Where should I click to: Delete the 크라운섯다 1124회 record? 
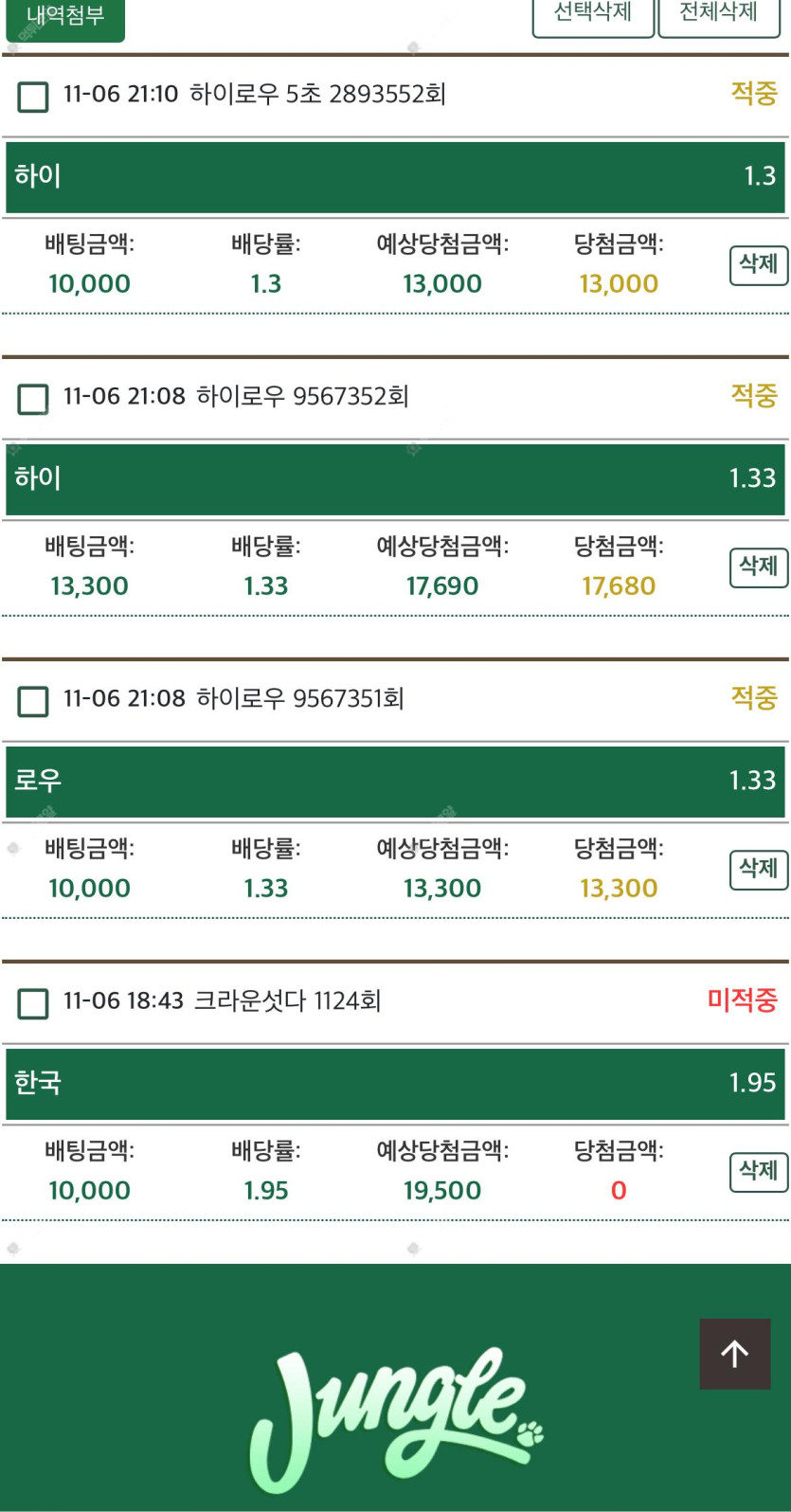(x=758, y=1172)
